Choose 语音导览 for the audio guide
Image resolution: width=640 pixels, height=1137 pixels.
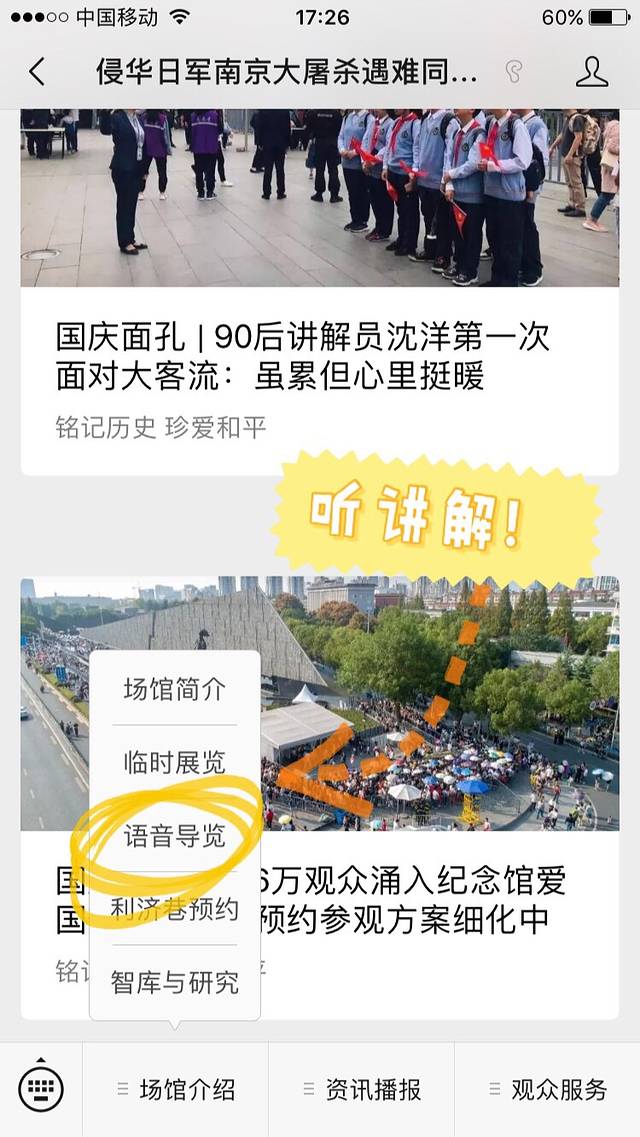[x=175, y=836]
